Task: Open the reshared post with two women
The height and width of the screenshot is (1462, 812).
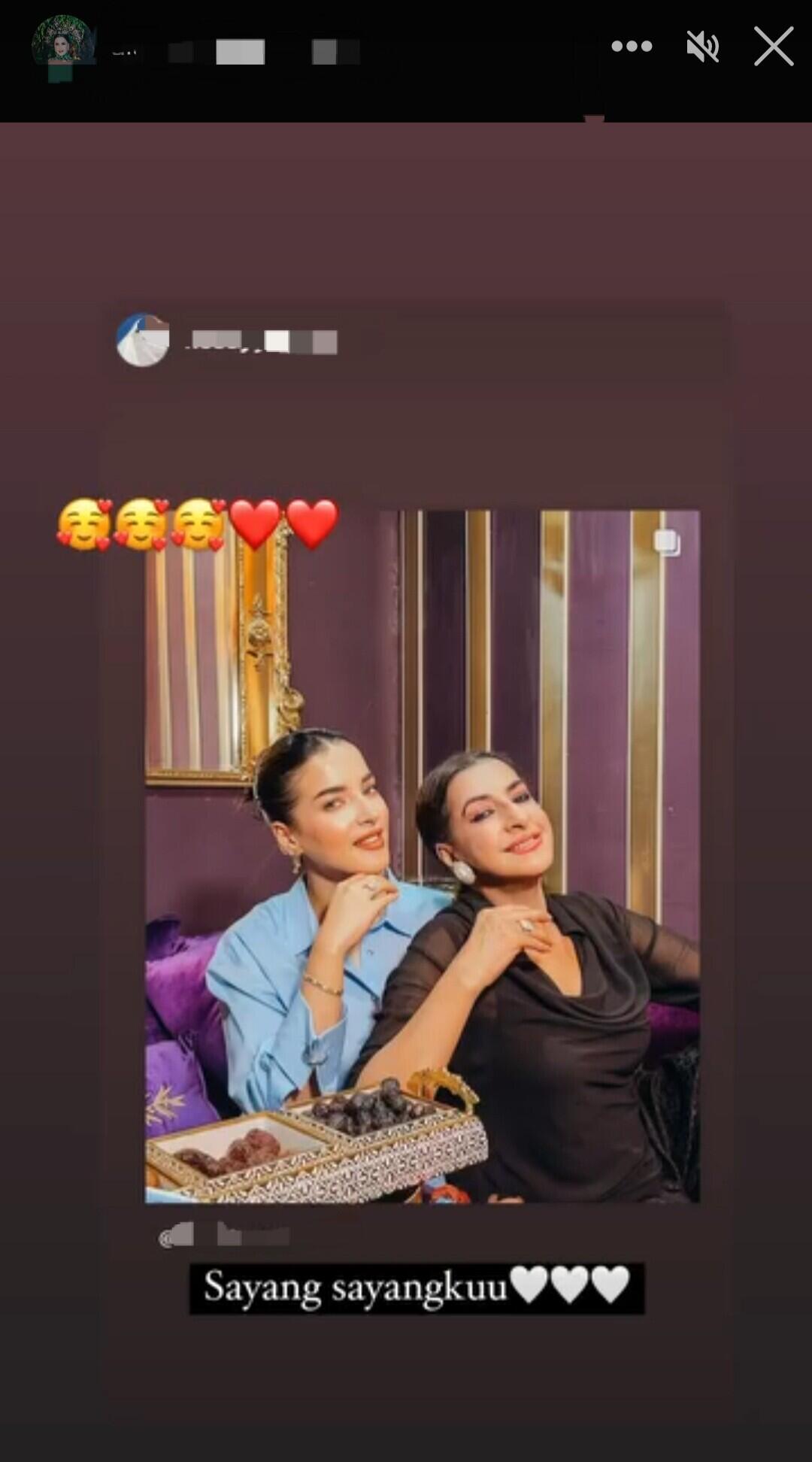Action: pos(423,856)
